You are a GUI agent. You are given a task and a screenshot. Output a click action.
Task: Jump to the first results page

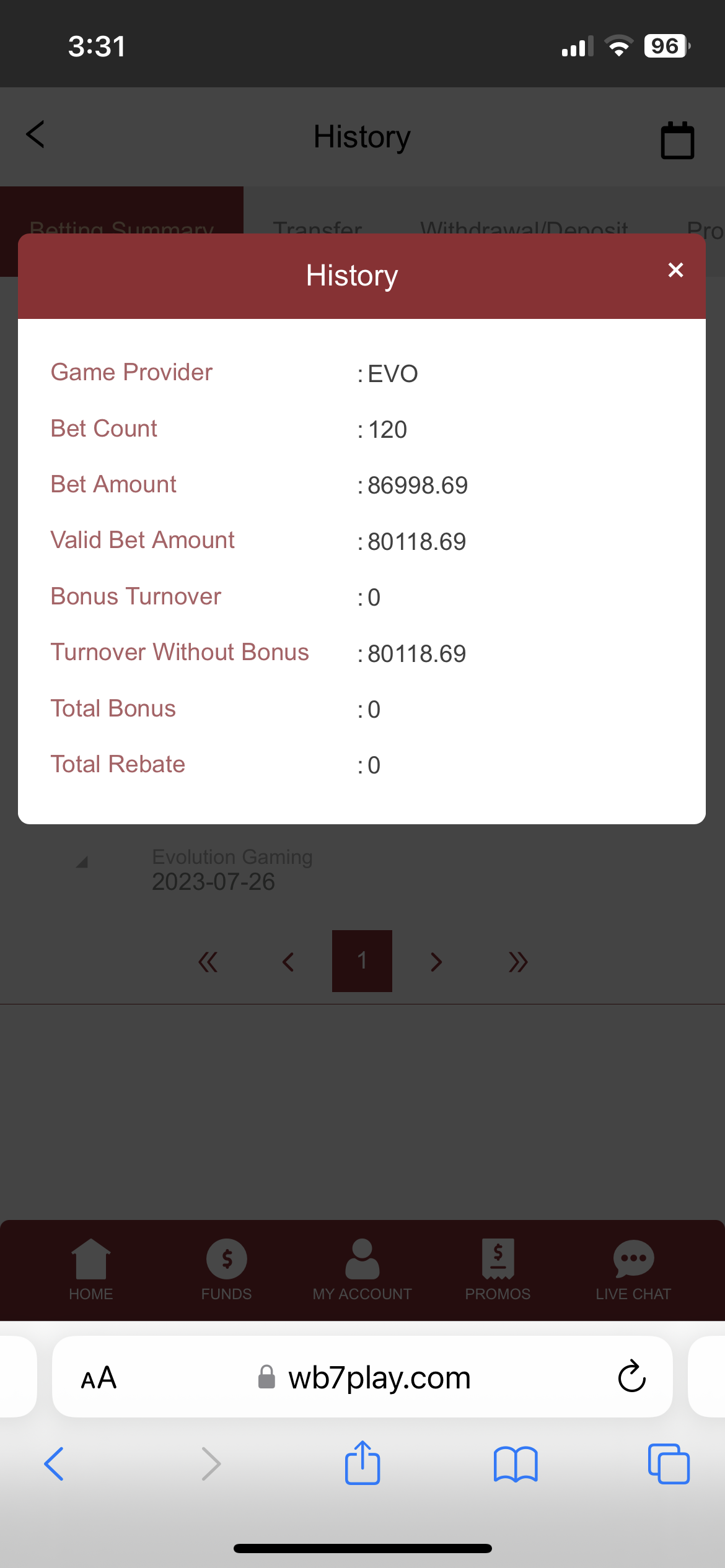coord(208,962)
